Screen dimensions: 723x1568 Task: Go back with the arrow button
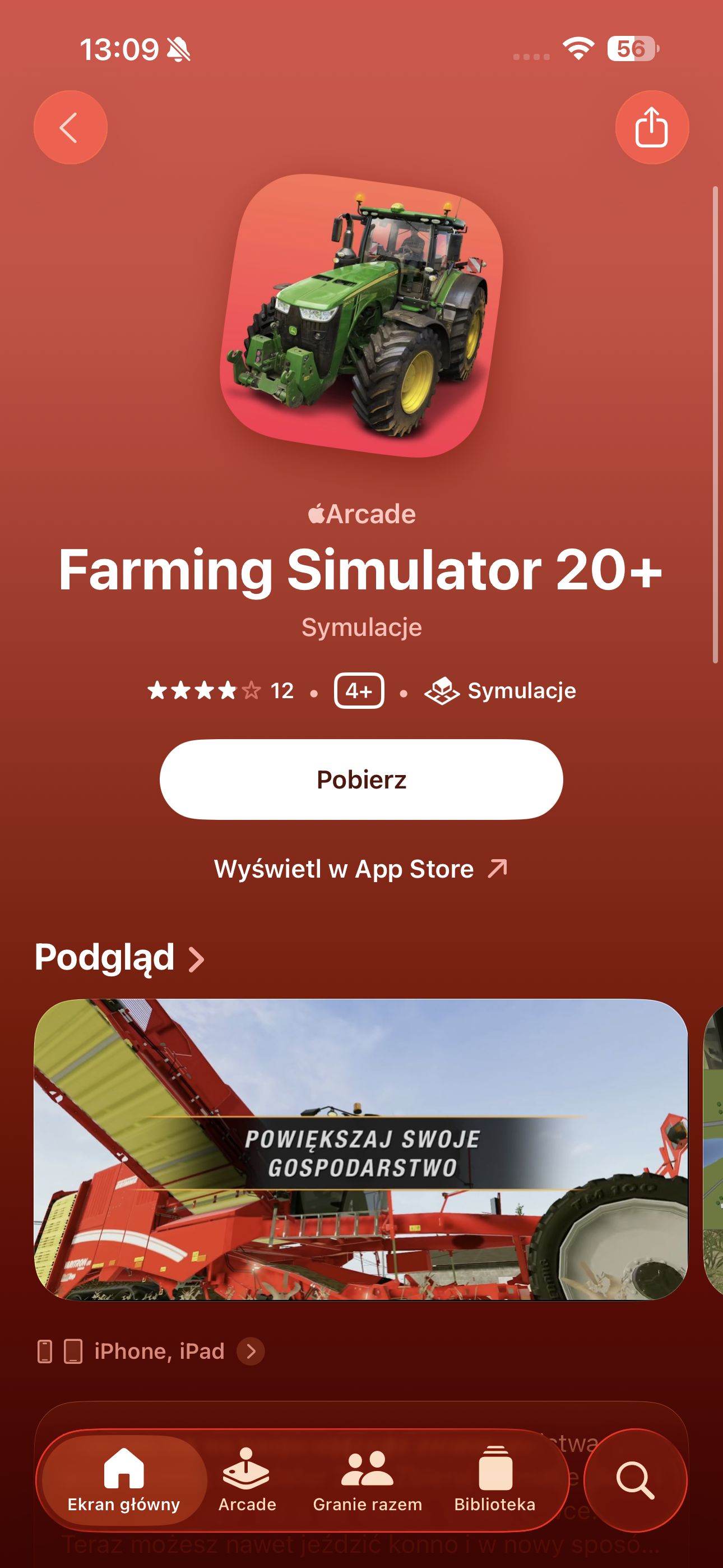[x=71, y=127]
